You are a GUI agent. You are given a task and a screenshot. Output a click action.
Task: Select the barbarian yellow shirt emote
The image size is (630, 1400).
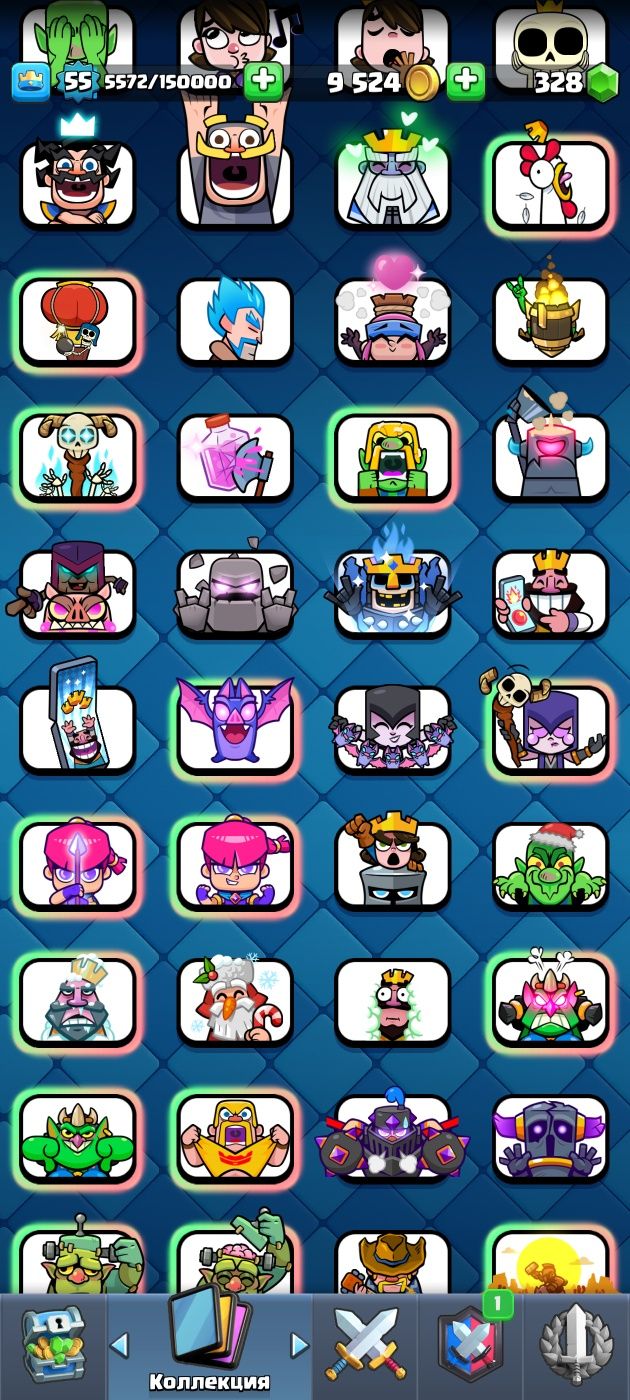tap(235, 1136)
